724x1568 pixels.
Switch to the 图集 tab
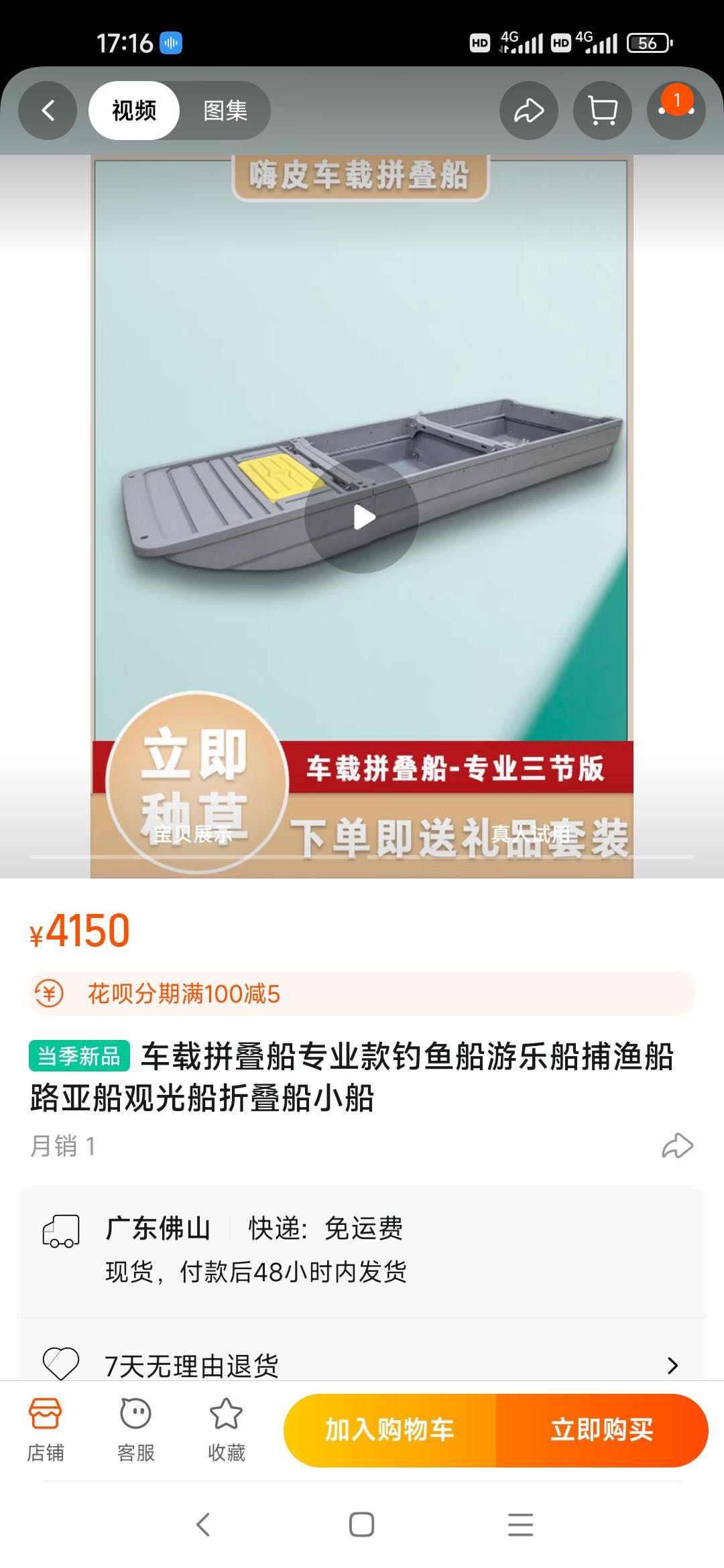225,111
